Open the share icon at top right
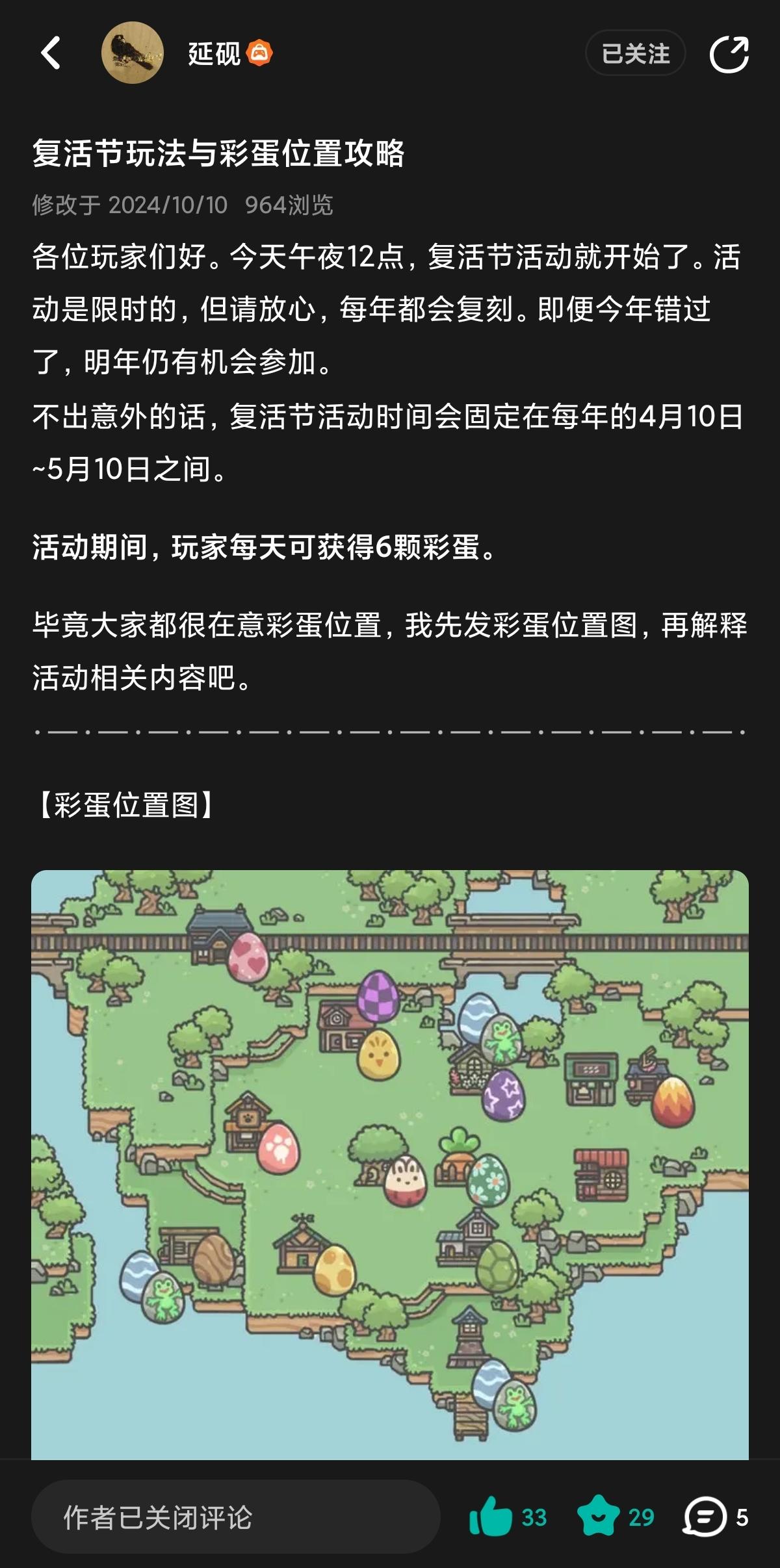Image resolution: width=780 pixels, height=1568 pixels. [730, 55]
